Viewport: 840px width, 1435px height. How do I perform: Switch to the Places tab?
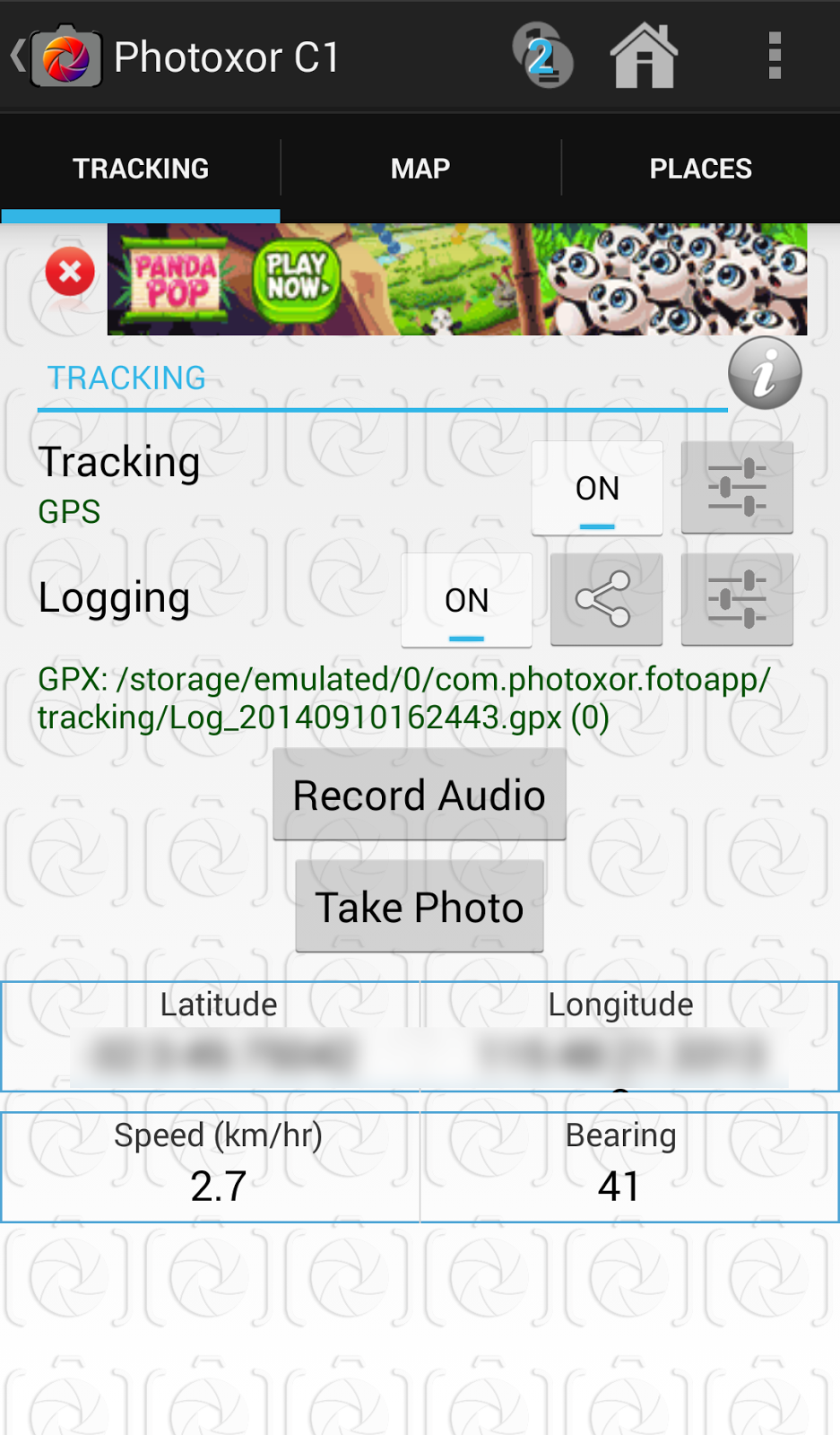point(700,169)
